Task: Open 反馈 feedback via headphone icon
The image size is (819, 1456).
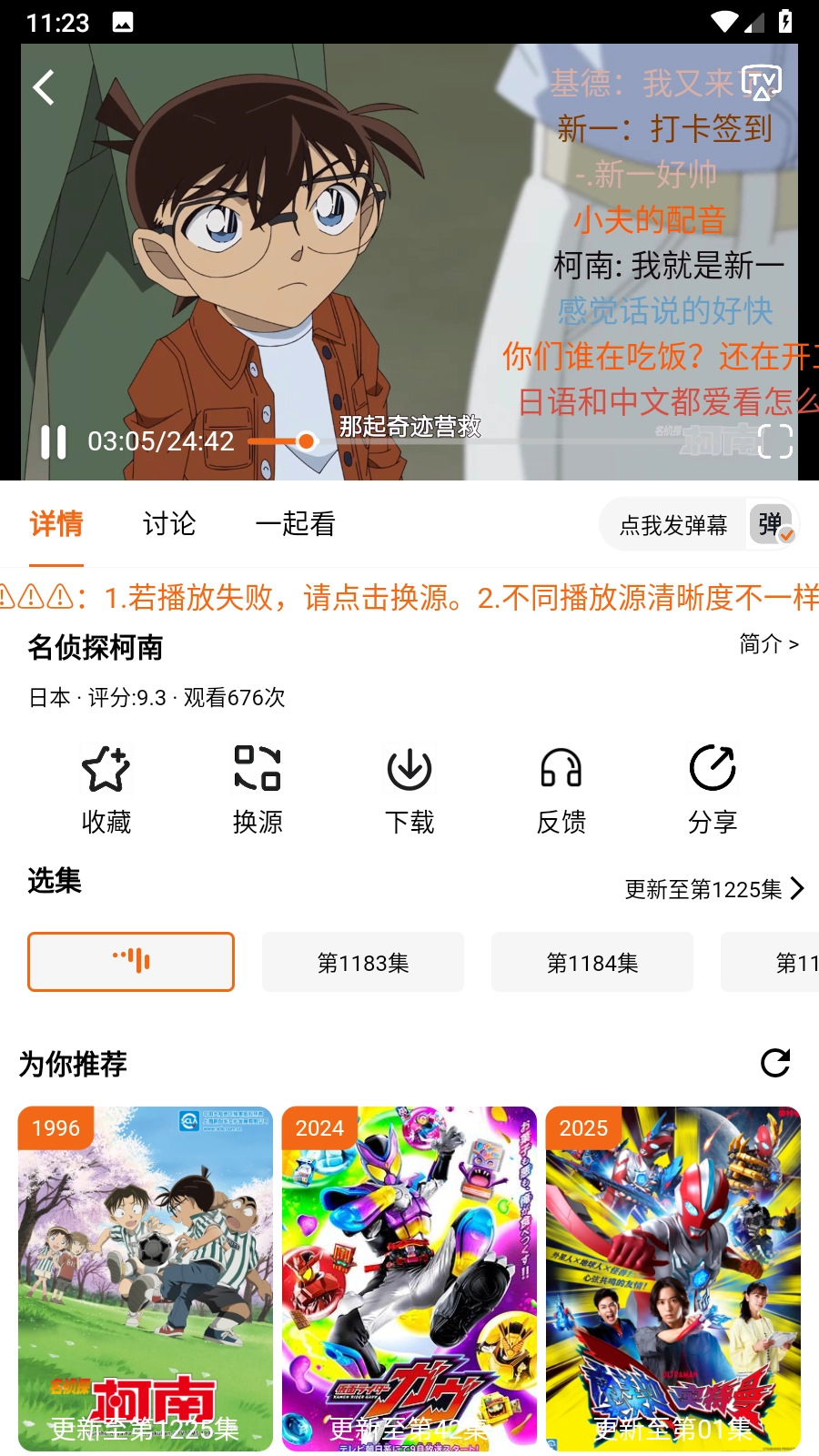Action: click(x=561, y=788)
